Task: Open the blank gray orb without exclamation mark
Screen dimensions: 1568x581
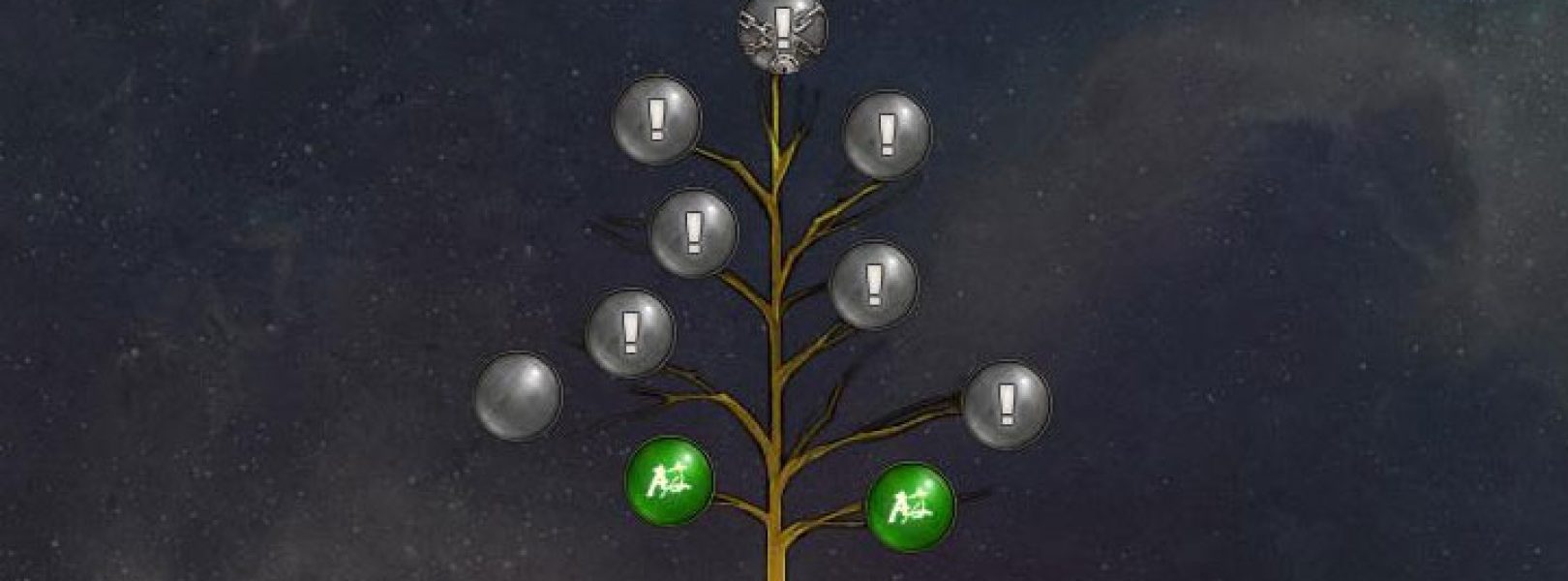Action: tap(517, 396)
